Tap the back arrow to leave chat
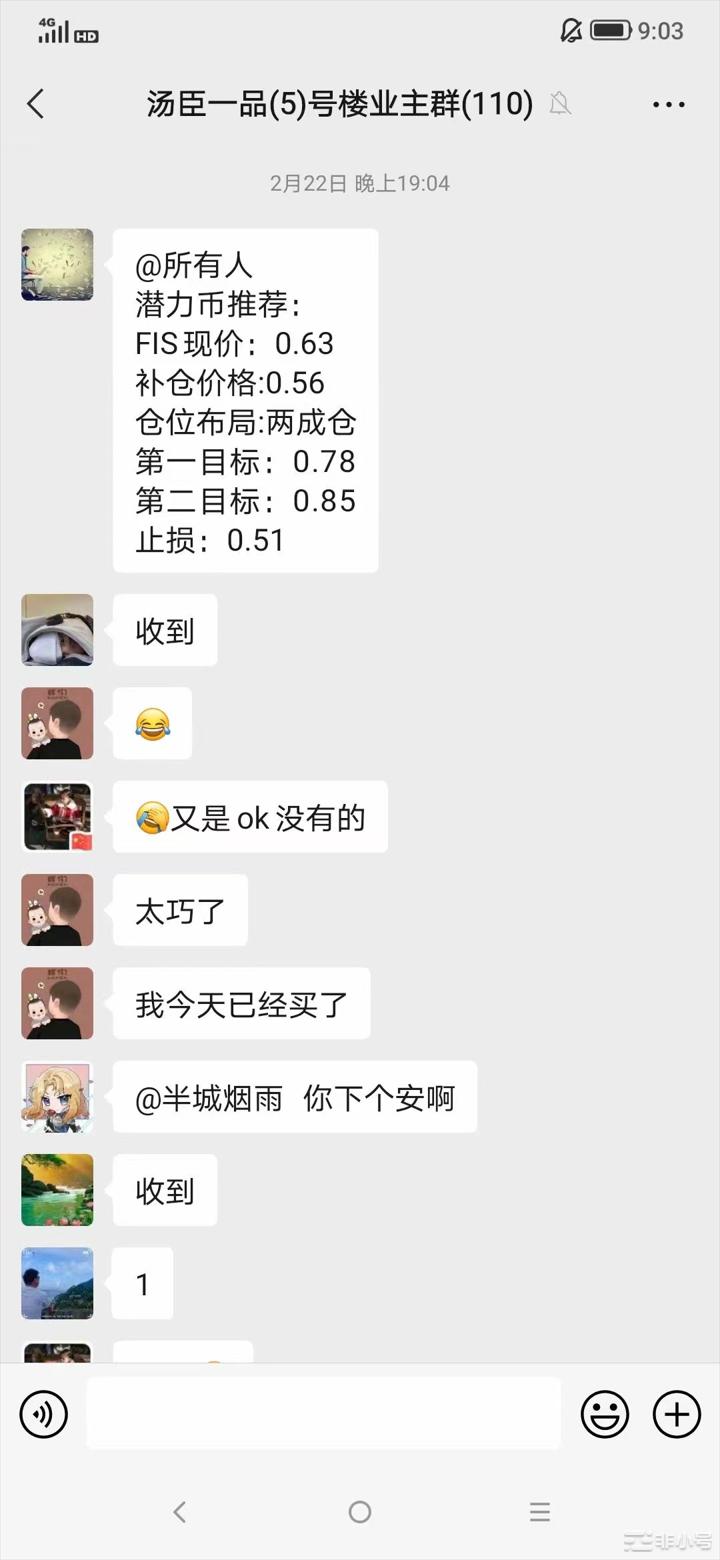The height and width of the screenshot is (1560, 720). point(35,103)
